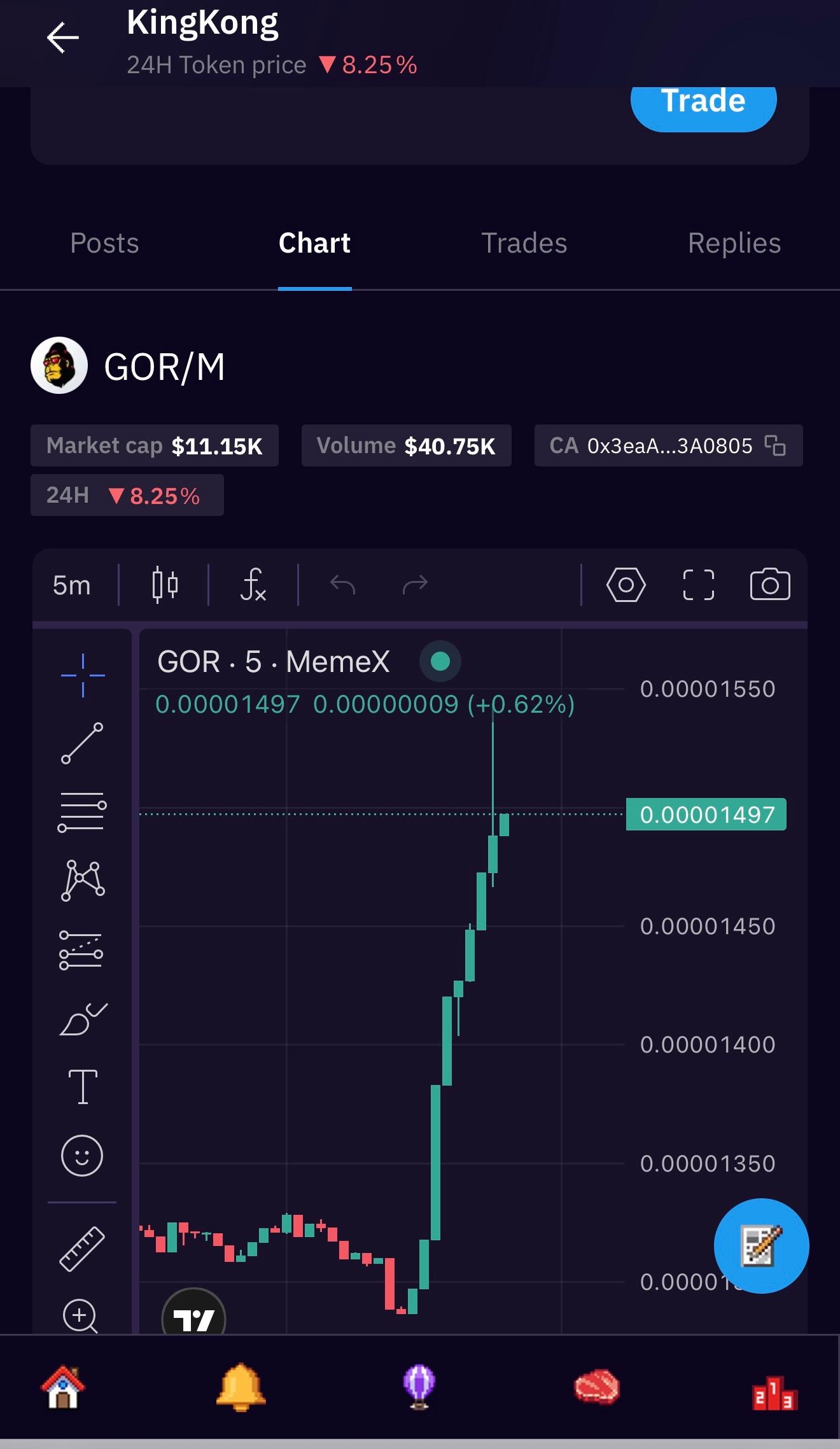Switch to the Posts tab
Viewport: 840px width, 1449px height.
[104, 243]
